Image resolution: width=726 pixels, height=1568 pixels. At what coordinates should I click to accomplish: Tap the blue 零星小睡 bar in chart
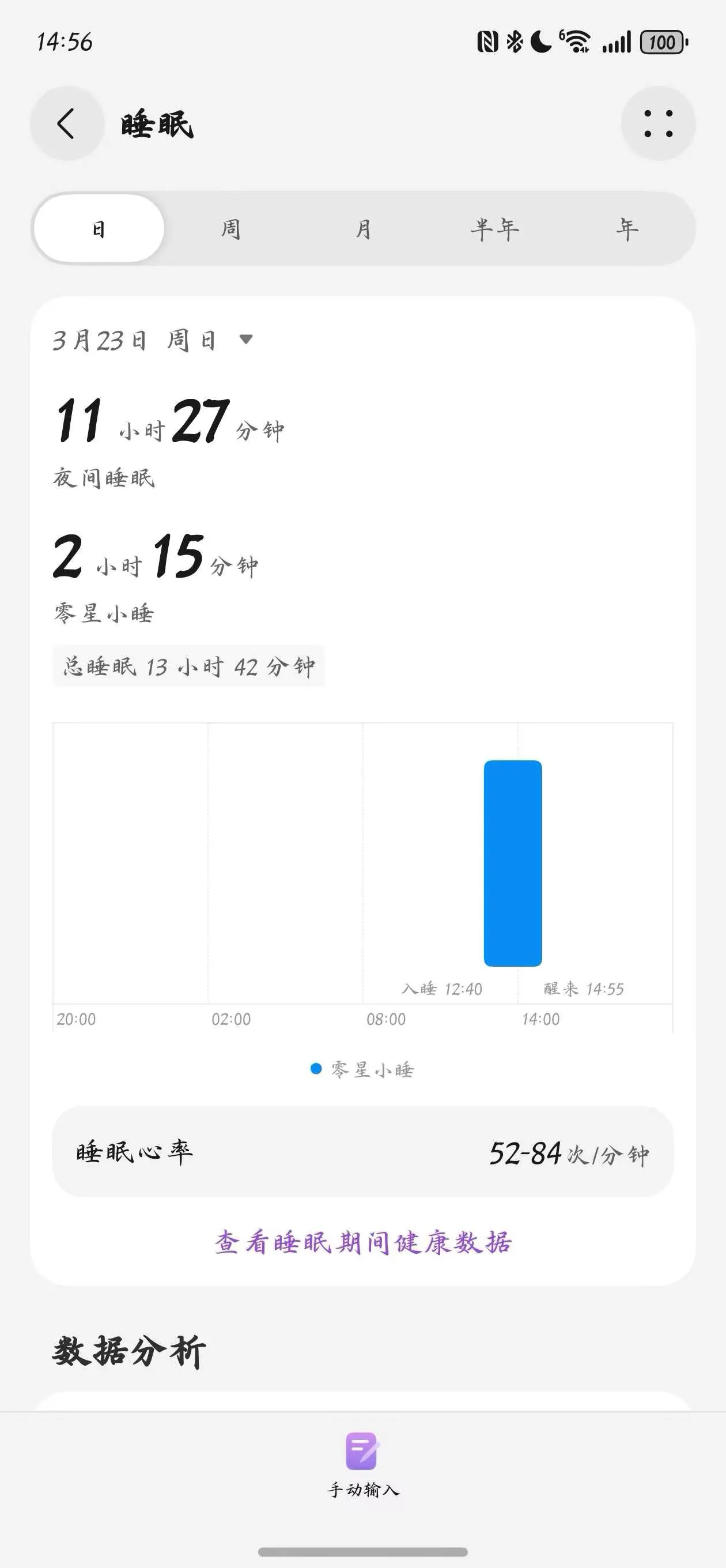coord(512,862)
